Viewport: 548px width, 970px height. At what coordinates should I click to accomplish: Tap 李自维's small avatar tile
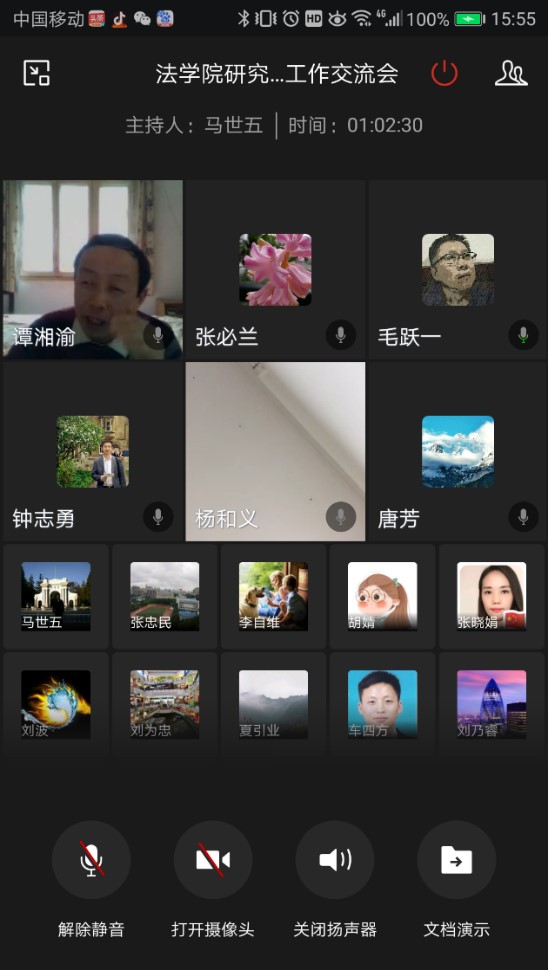pos(273,596)
